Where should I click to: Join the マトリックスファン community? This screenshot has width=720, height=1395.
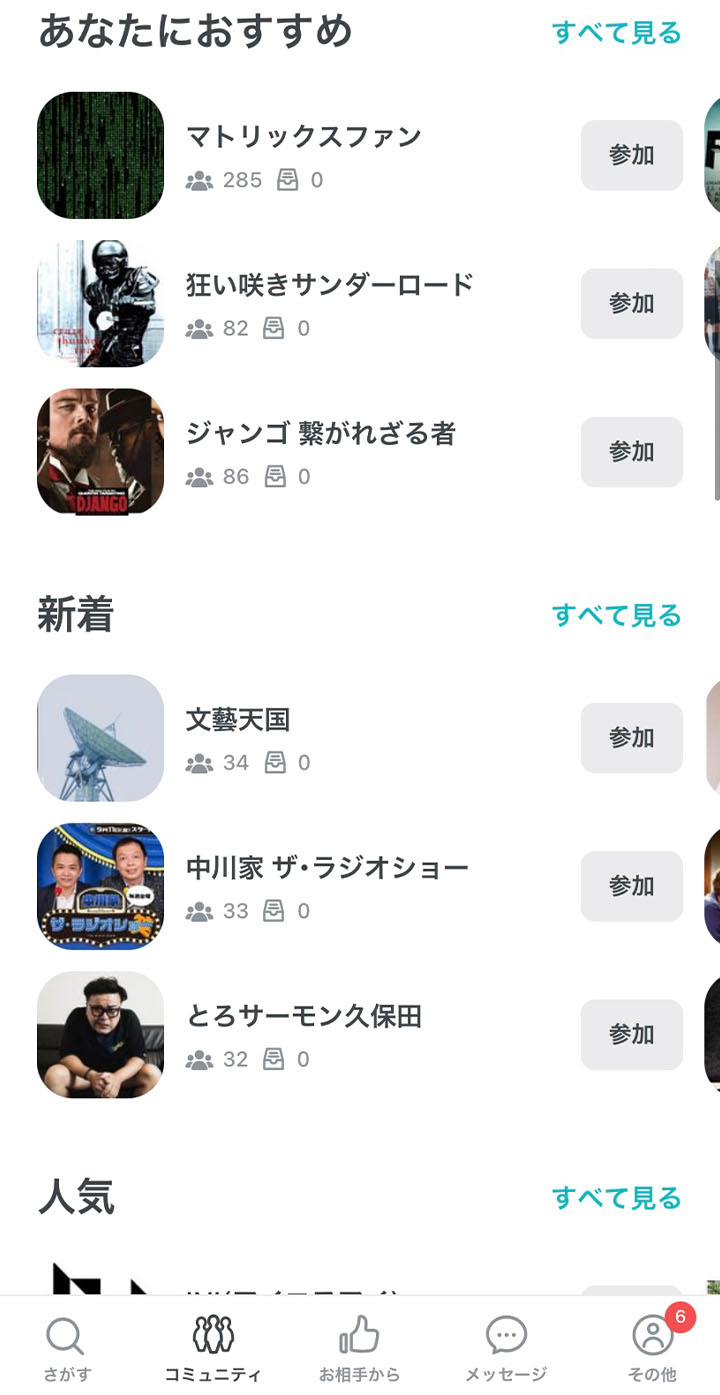pyautogui.click(x=631, y=155)
